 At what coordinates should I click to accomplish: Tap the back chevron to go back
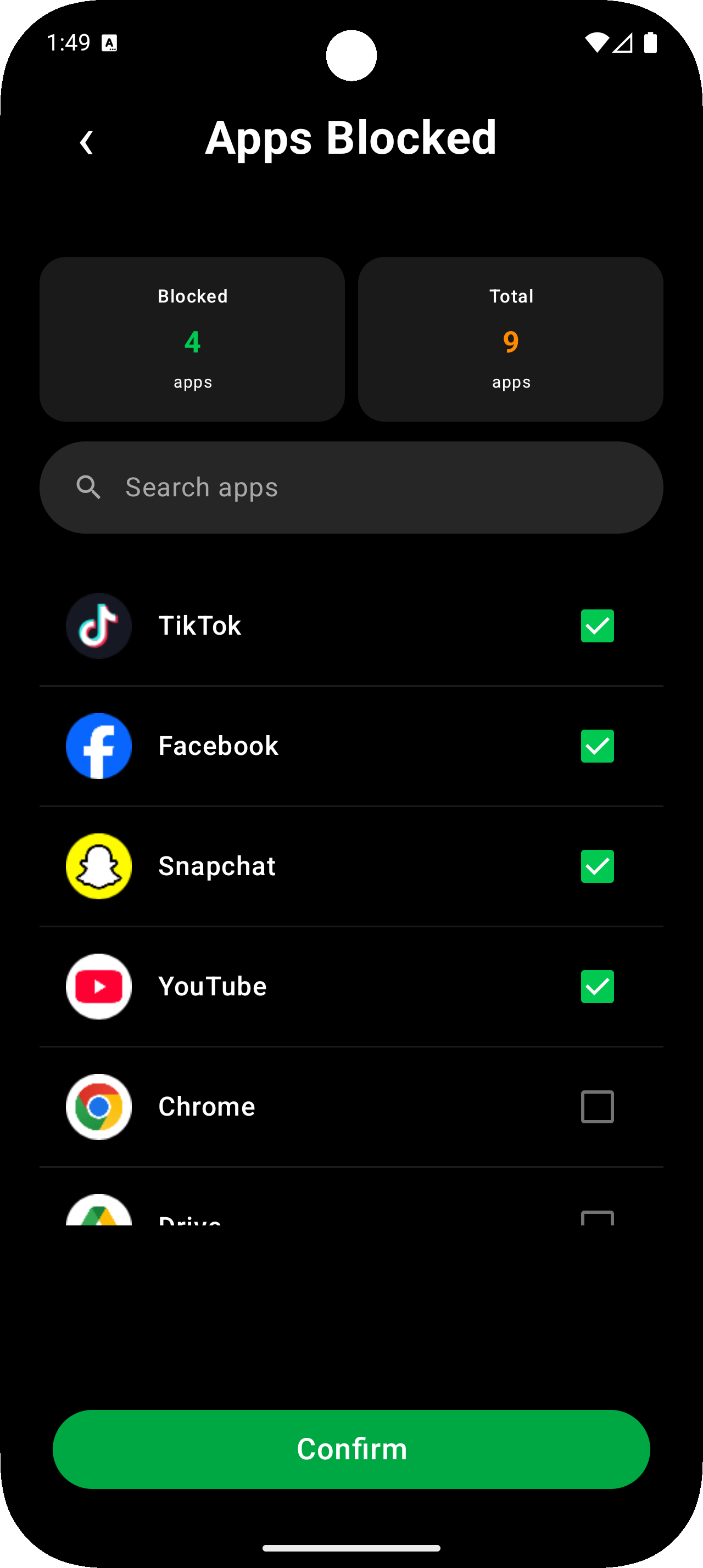click(86, 142)
